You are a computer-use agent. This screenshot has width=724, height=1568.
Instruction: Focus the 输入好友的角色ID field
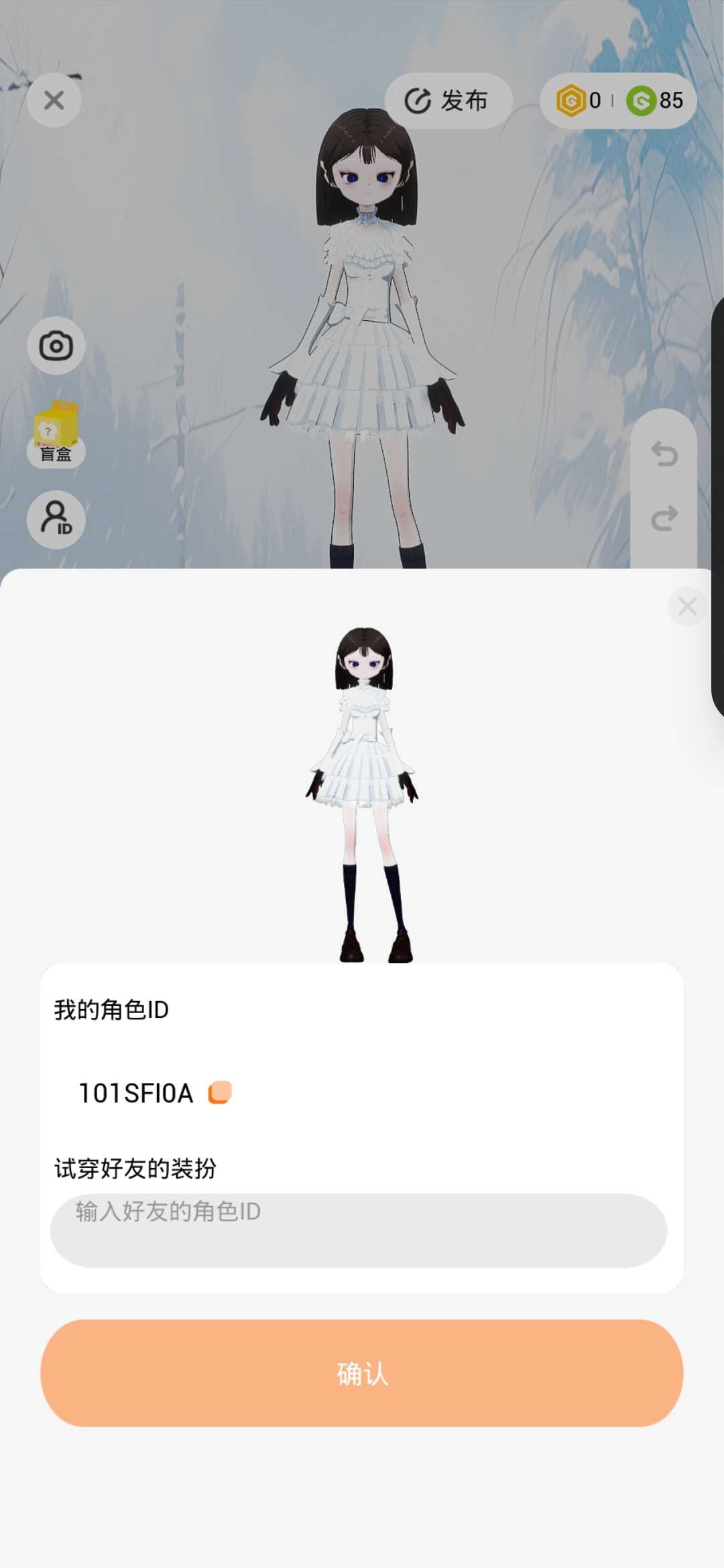(359, 1230)
